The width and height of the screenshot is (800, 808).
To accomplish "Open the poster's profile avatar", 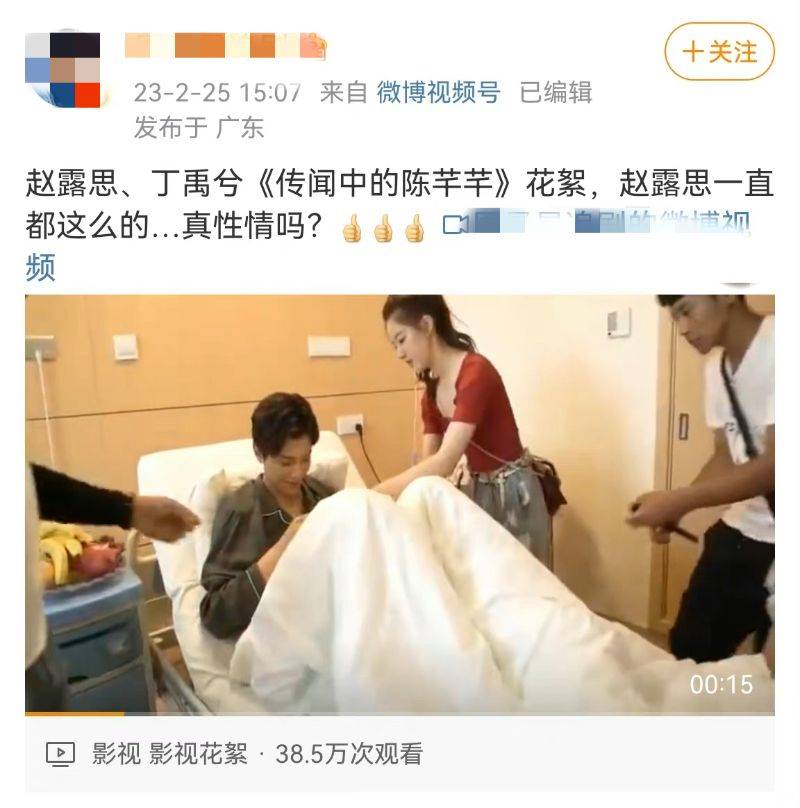I will tap(62, 69).
